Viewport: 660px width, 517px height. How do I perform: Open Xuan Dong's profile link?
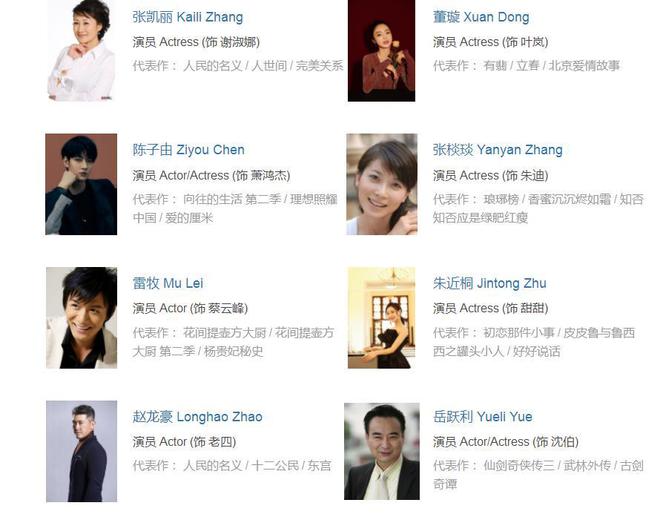click(481, 17)
